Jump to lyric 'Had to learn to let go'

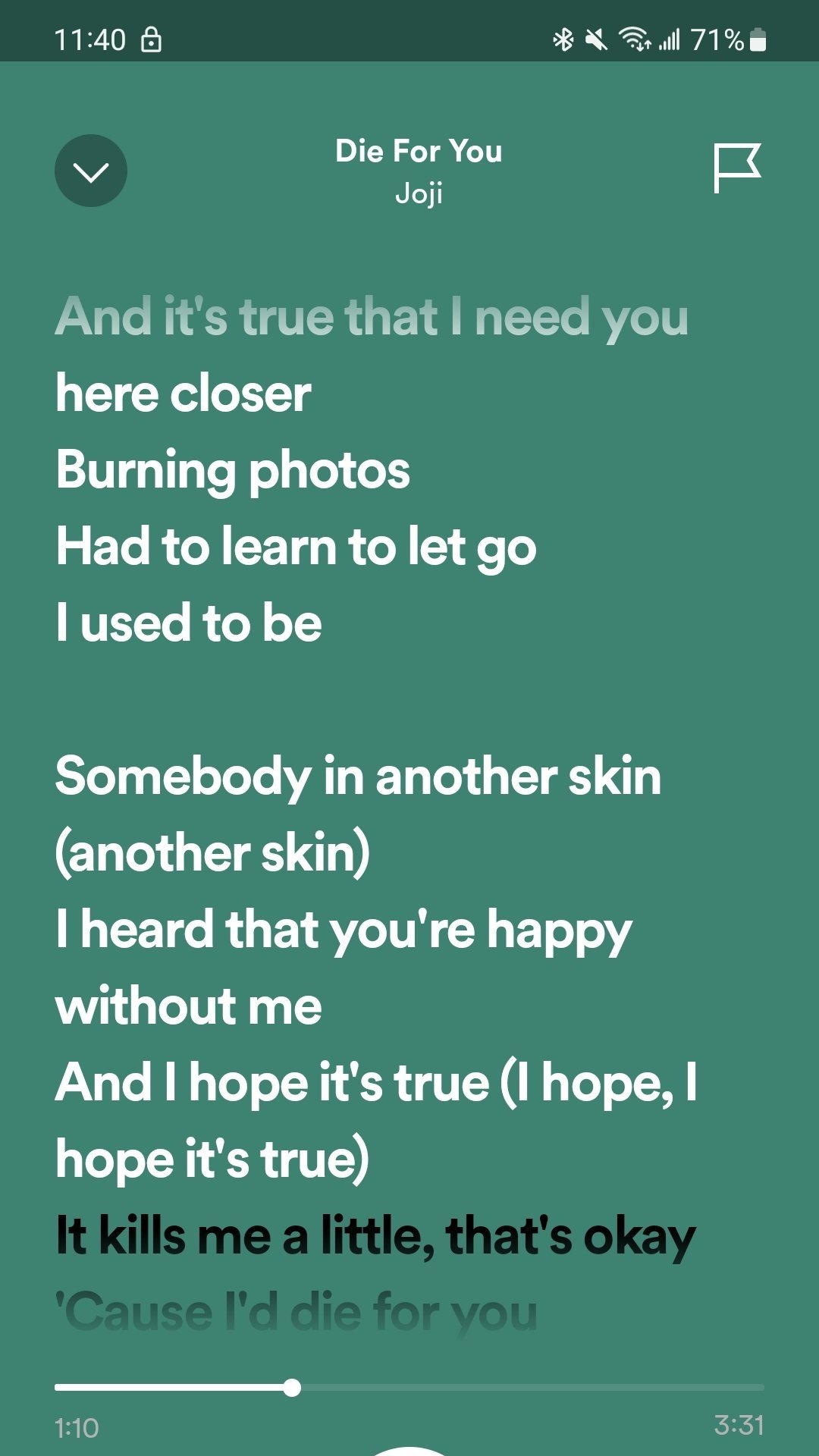click(x=296, y=547)
